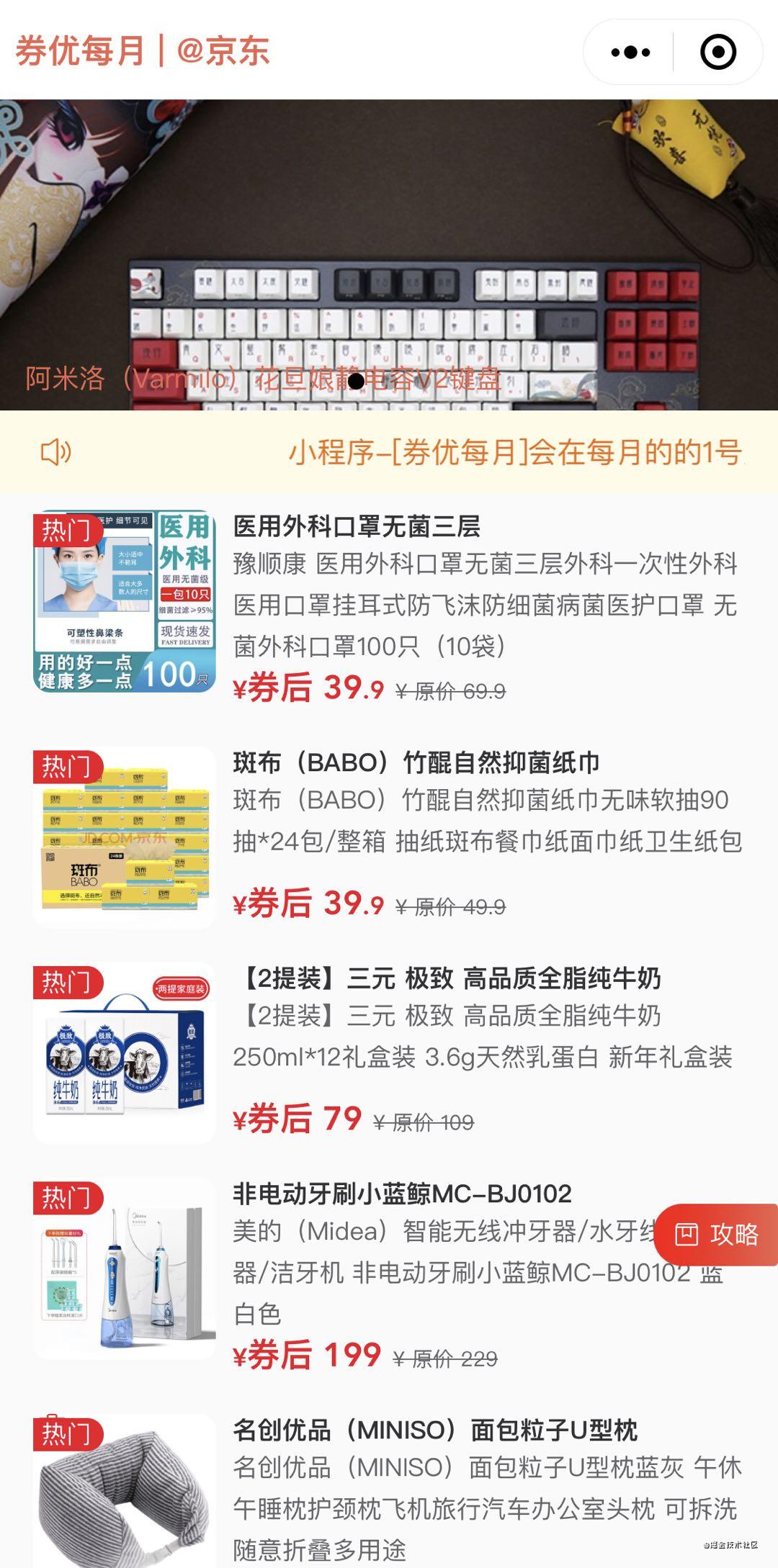778x1568 pixels.
Task: Tap the 攻略 floating button
Action: (717, 1234)
